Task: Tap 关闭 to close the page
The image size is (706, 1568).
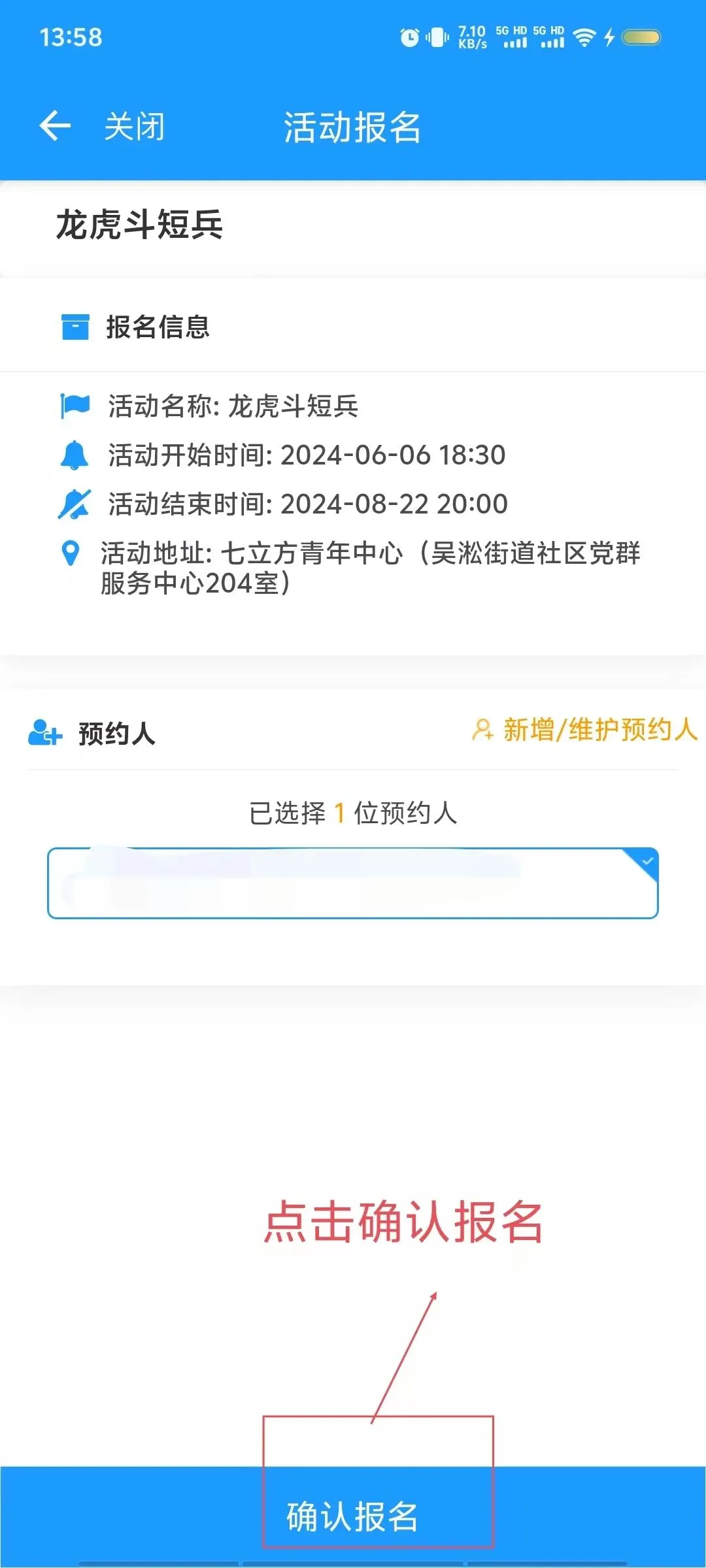Action: (135, 126)
